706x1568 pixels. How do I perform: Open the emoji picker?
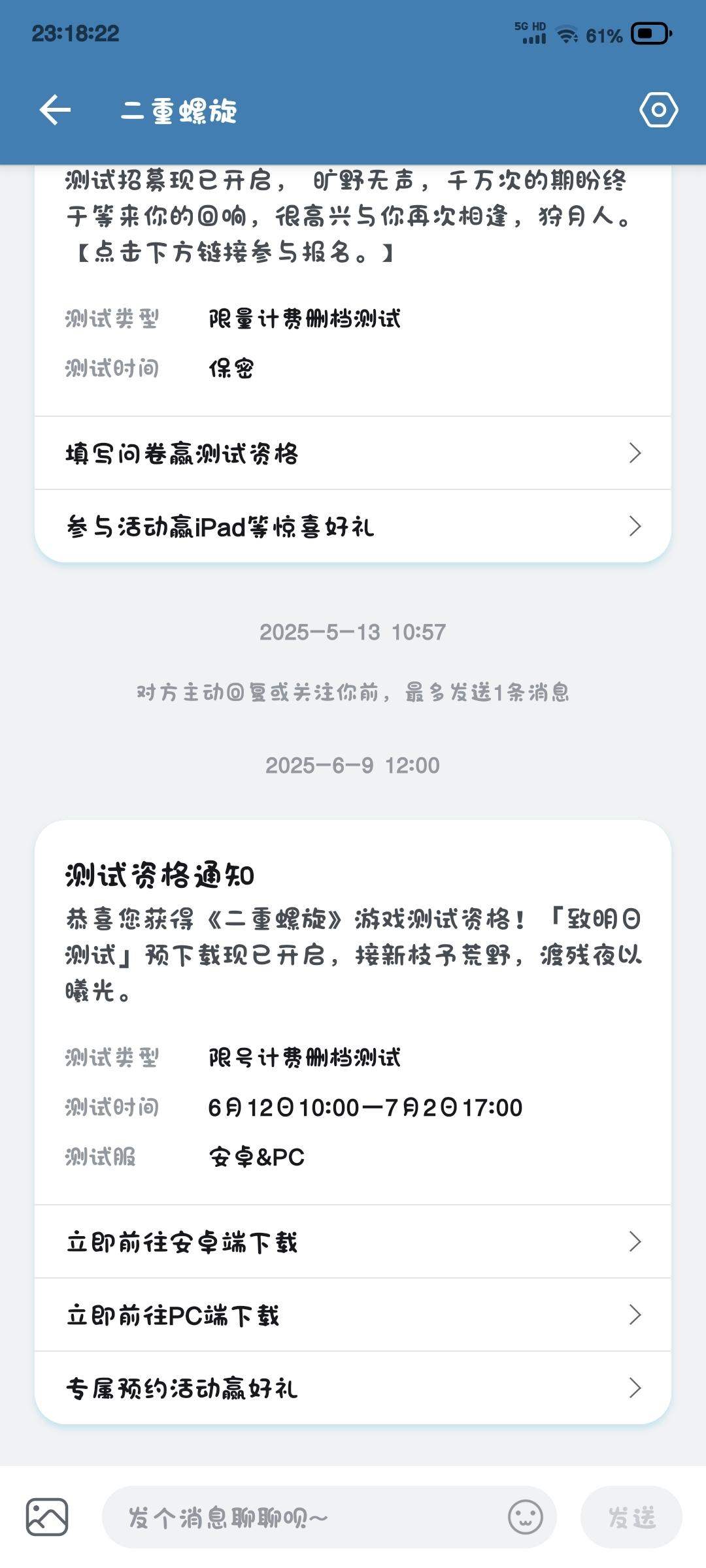point(526,1517)
